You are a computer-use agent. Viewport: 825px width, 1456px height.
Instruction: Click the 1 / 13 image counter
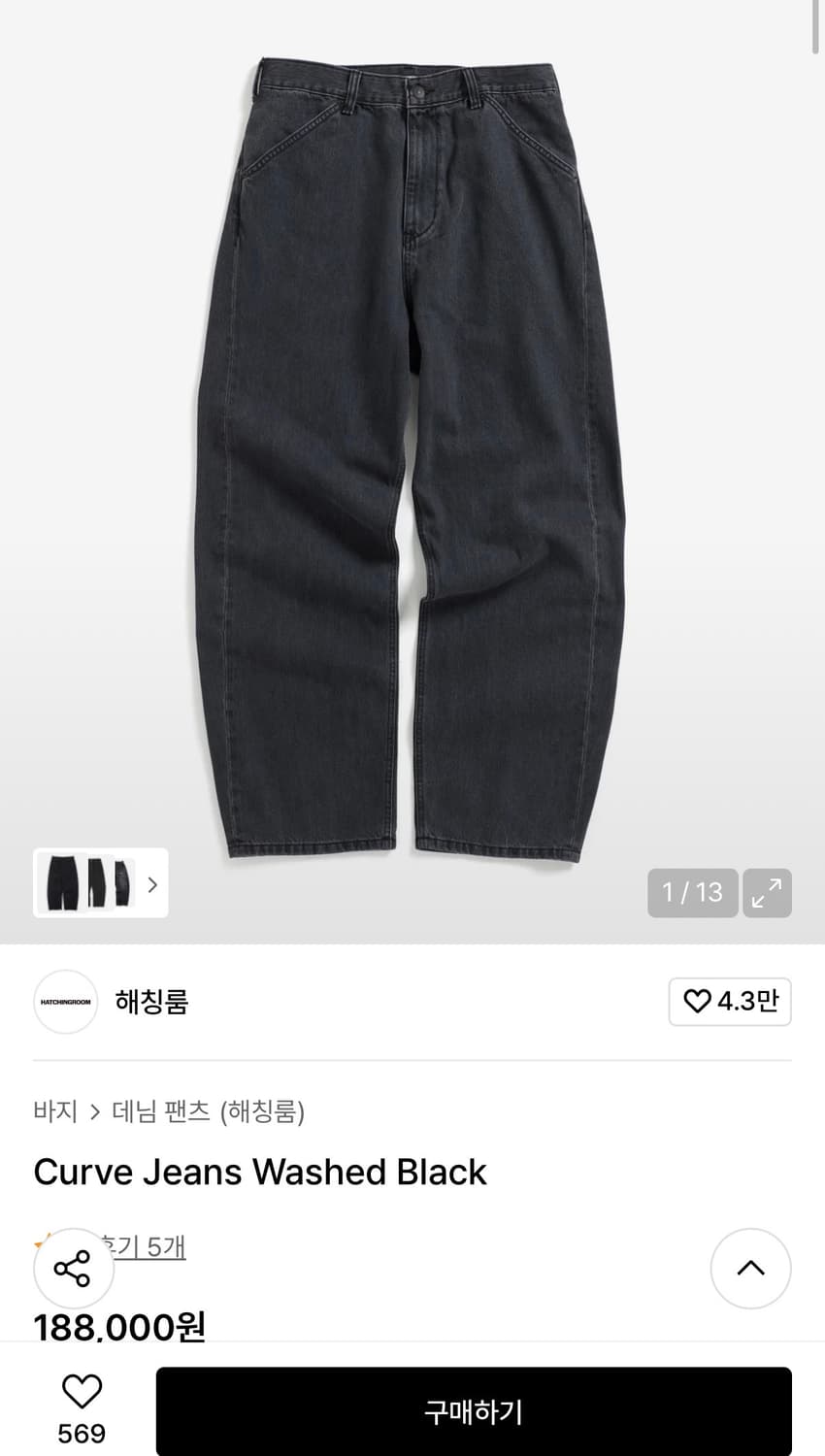(692, 892)
